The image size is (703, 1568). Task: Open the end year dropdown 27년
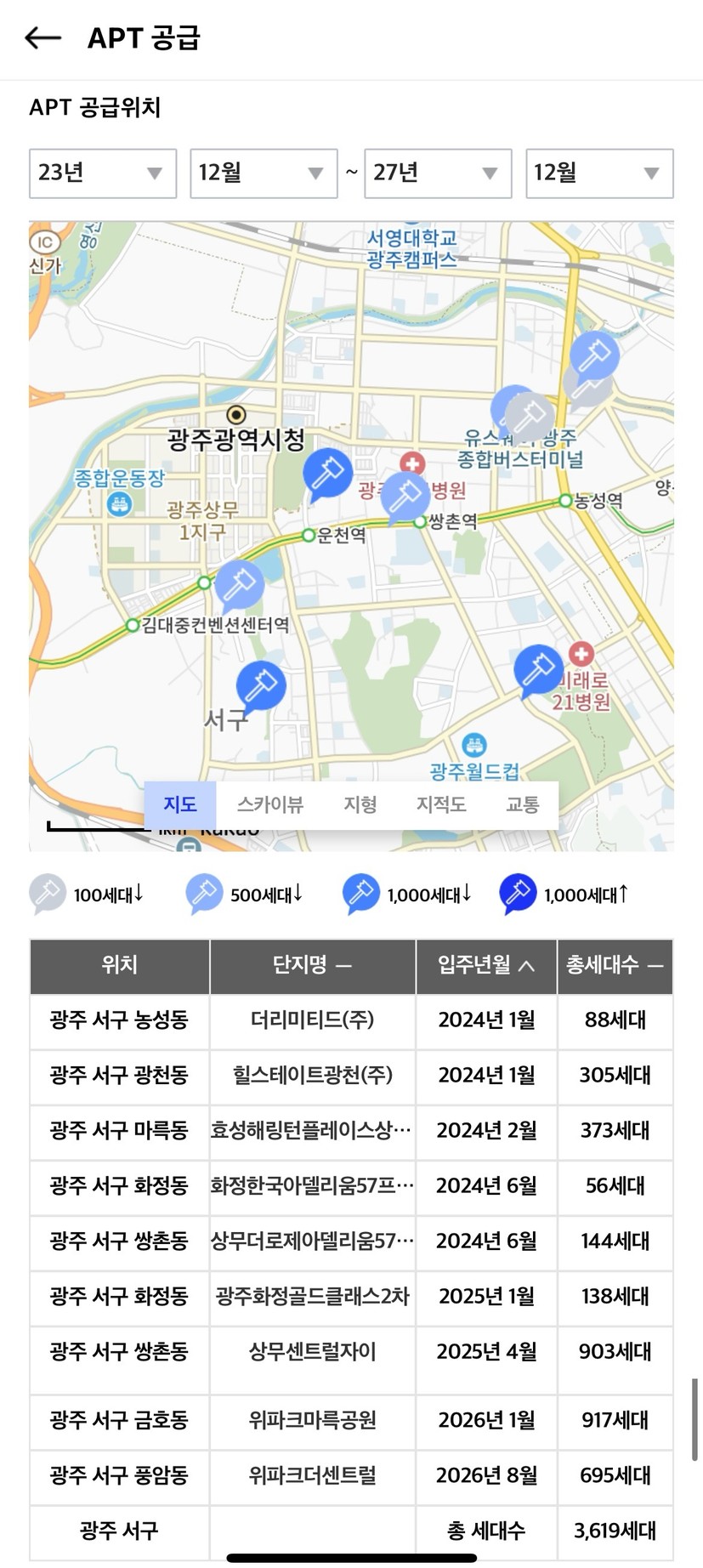click(x=438, y=173)
